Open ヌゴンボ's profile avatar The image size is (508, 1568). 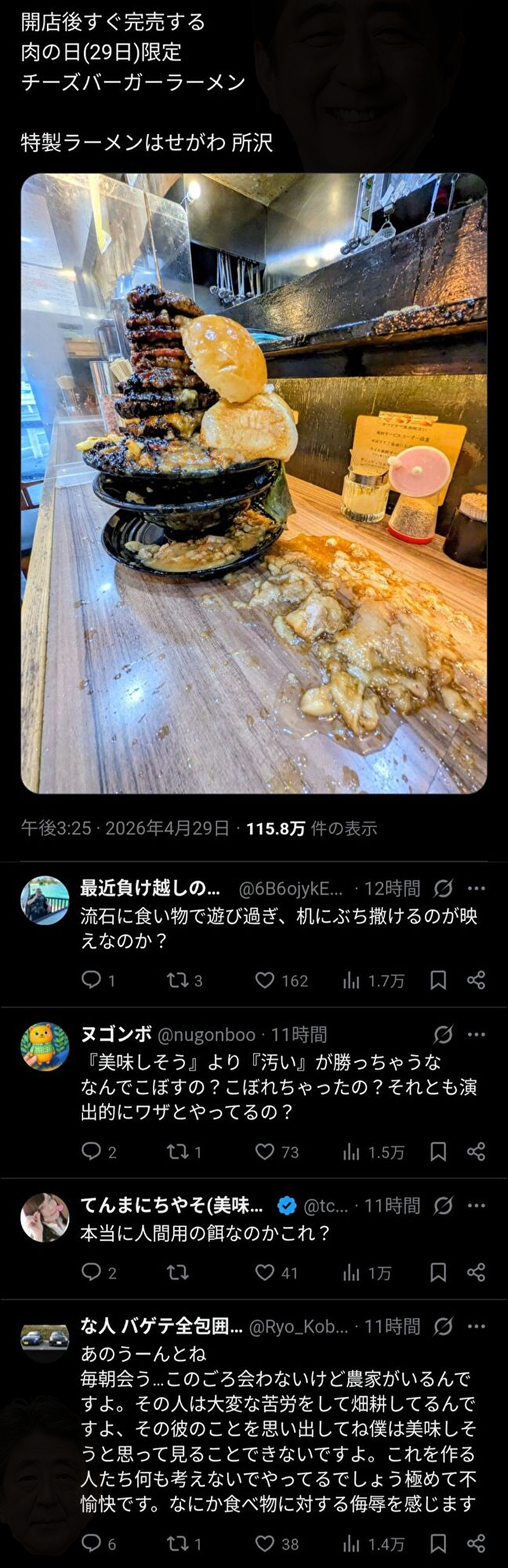[x=45, y=1046]
